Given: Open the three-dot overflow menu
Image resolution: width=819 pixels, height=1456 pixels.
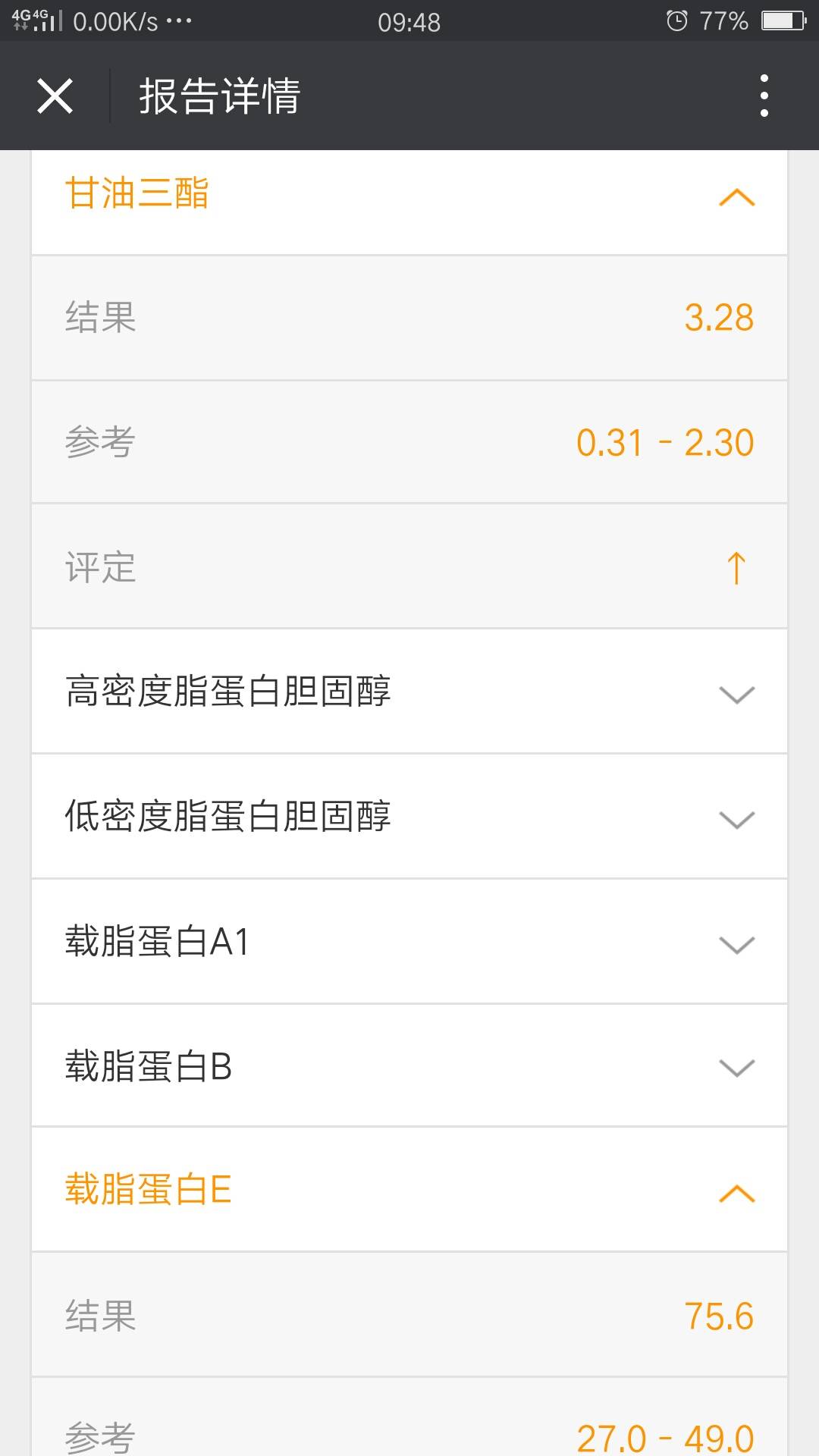Looking at the screenshot, I should 764,96.
